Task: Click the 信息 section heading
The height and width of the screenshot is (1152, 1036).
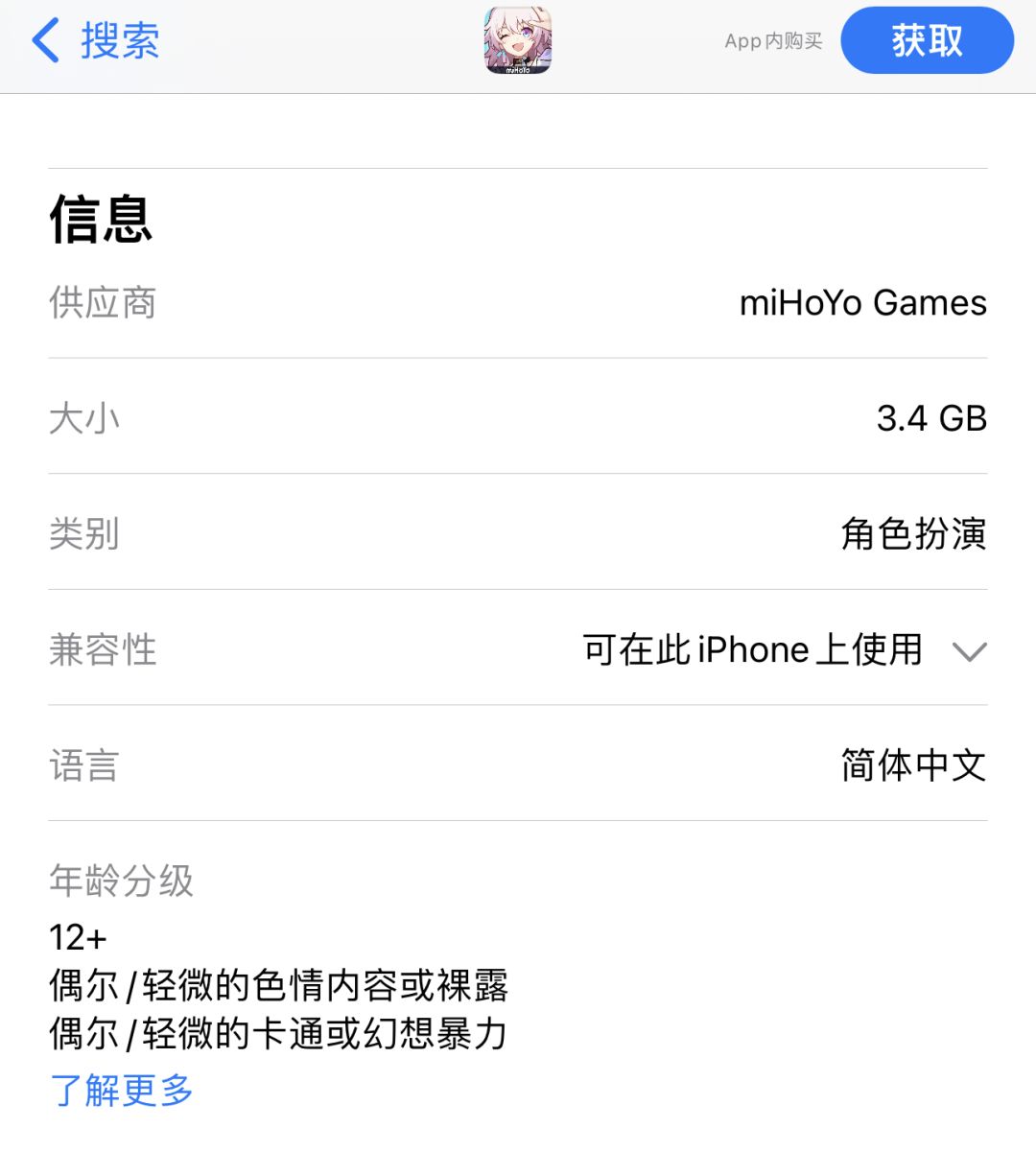Action: point(100,221)
